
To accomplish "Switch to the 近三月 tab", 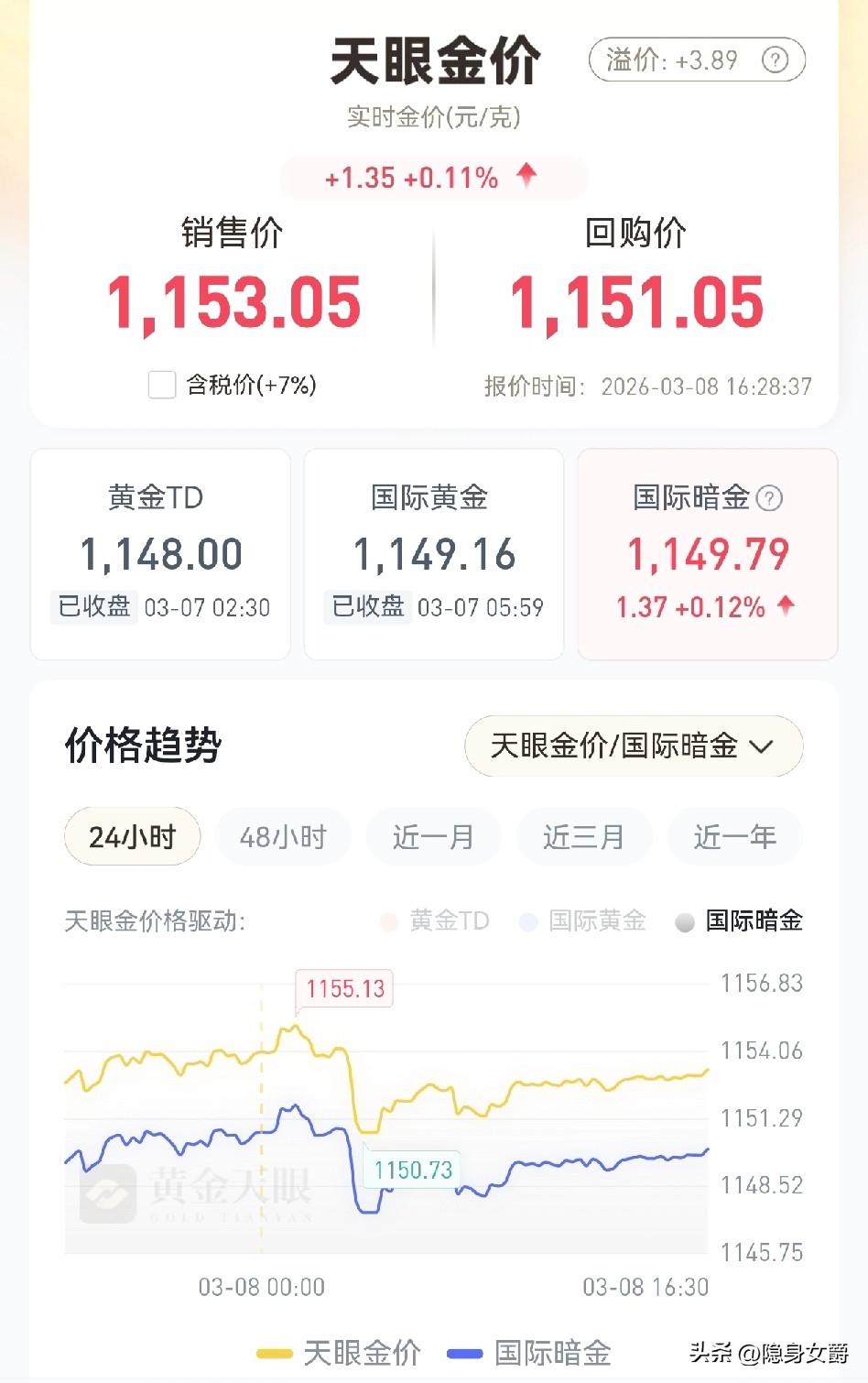I will (583, 836).
